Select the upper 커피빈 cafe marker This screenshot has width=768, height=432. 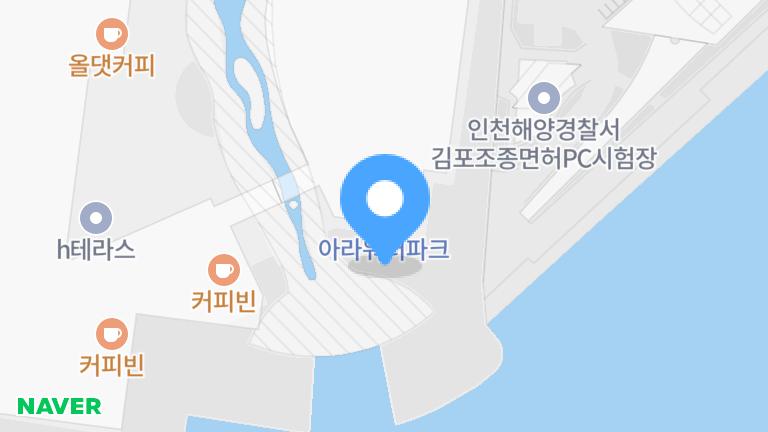[x=223, y=269]
